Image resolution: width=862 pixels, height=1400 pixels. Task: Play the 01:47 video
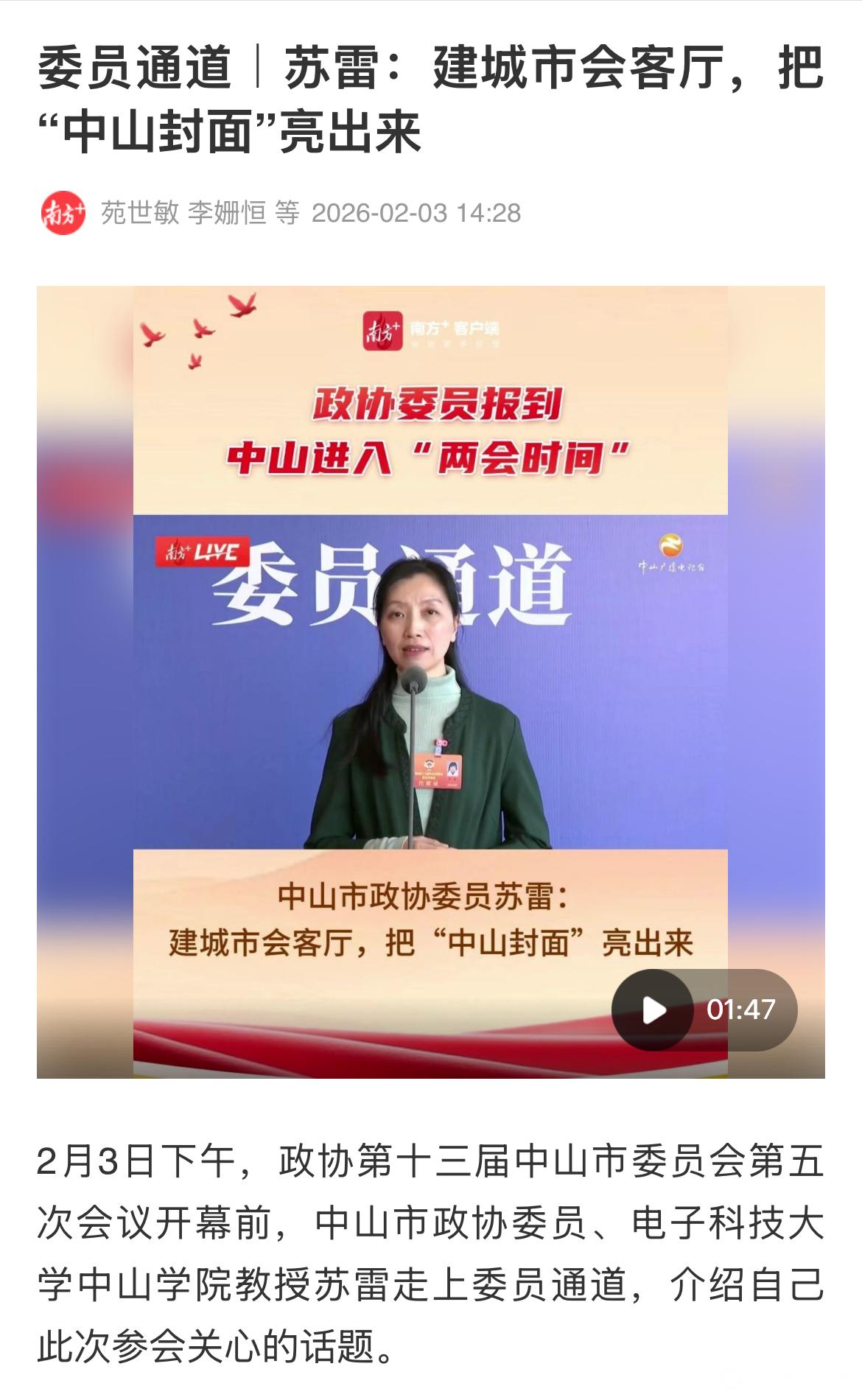click(653, 1009)
